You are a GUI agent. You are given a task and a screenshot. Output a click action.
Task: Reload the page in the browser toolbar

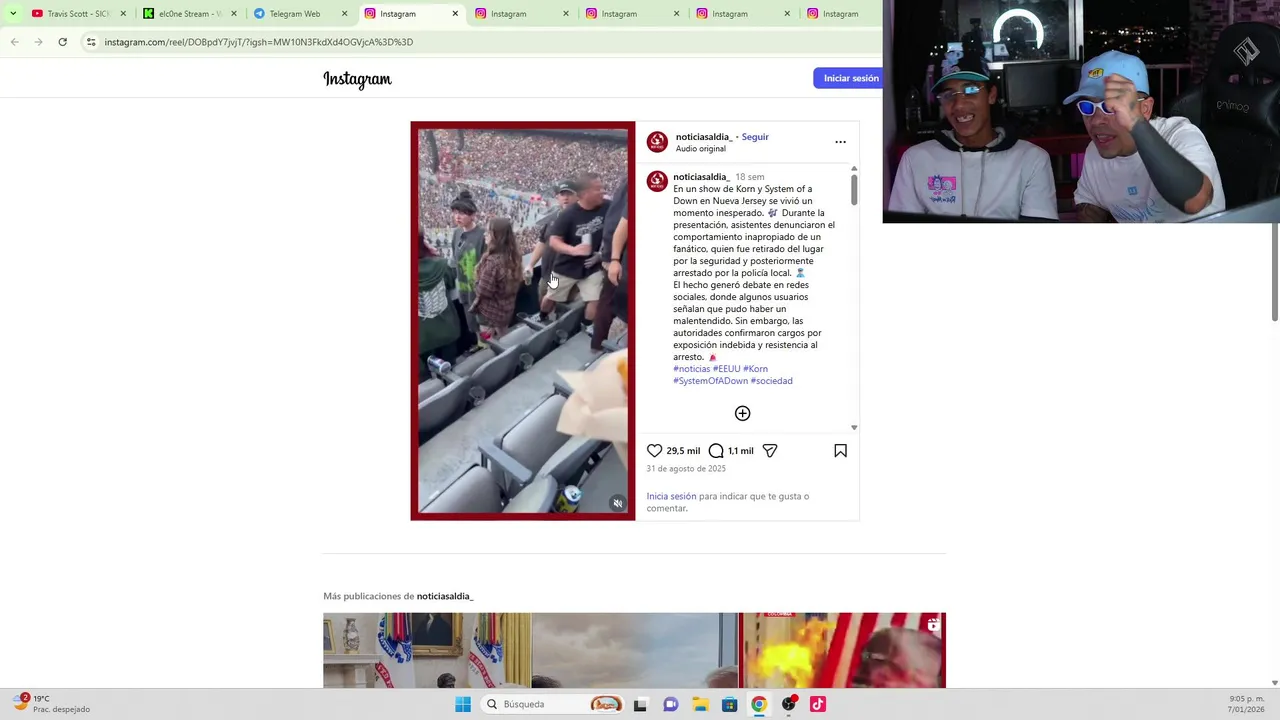point(62,42)
